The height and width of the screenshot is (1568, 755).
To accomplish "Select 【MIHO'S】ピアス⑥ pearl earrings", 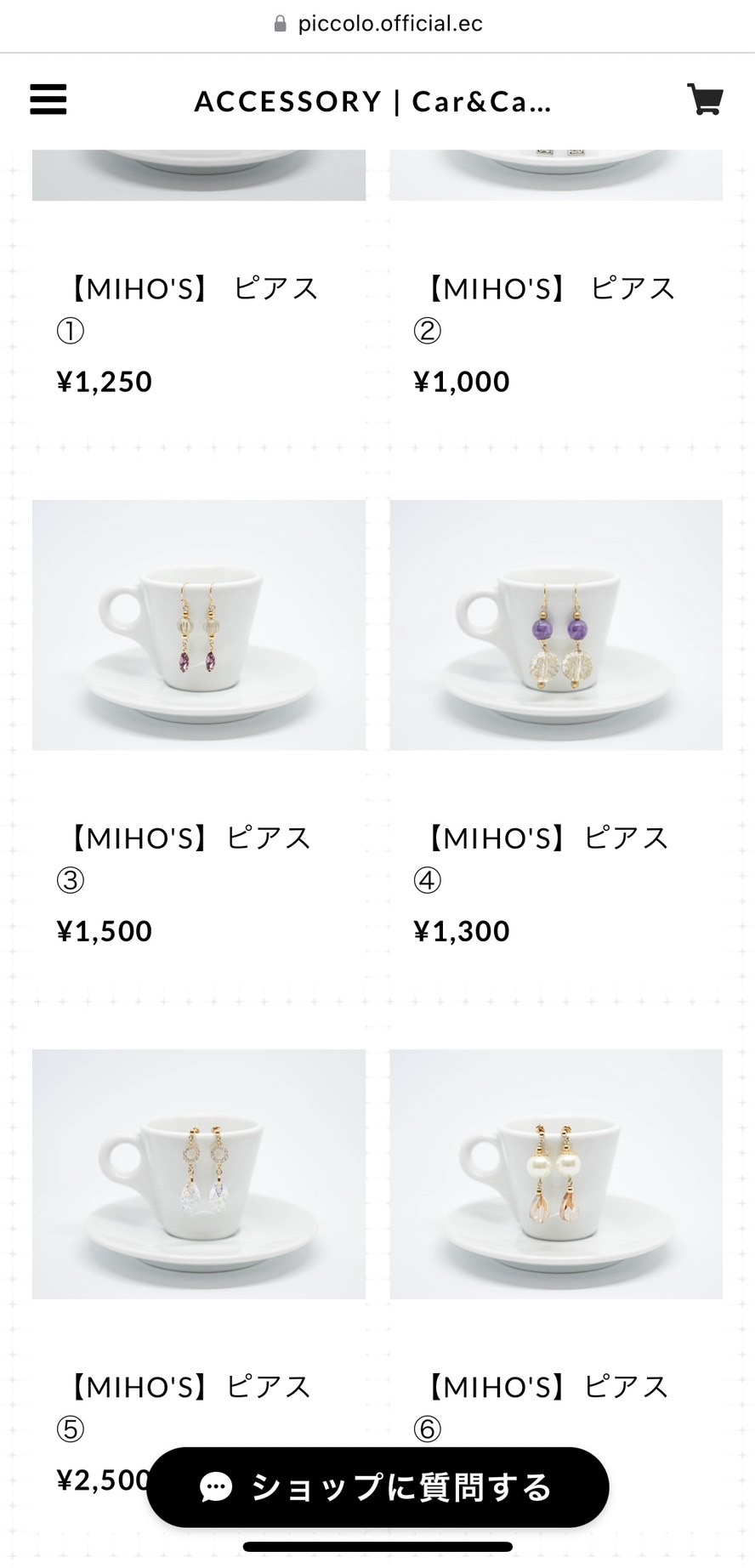I will point(556,1173).
